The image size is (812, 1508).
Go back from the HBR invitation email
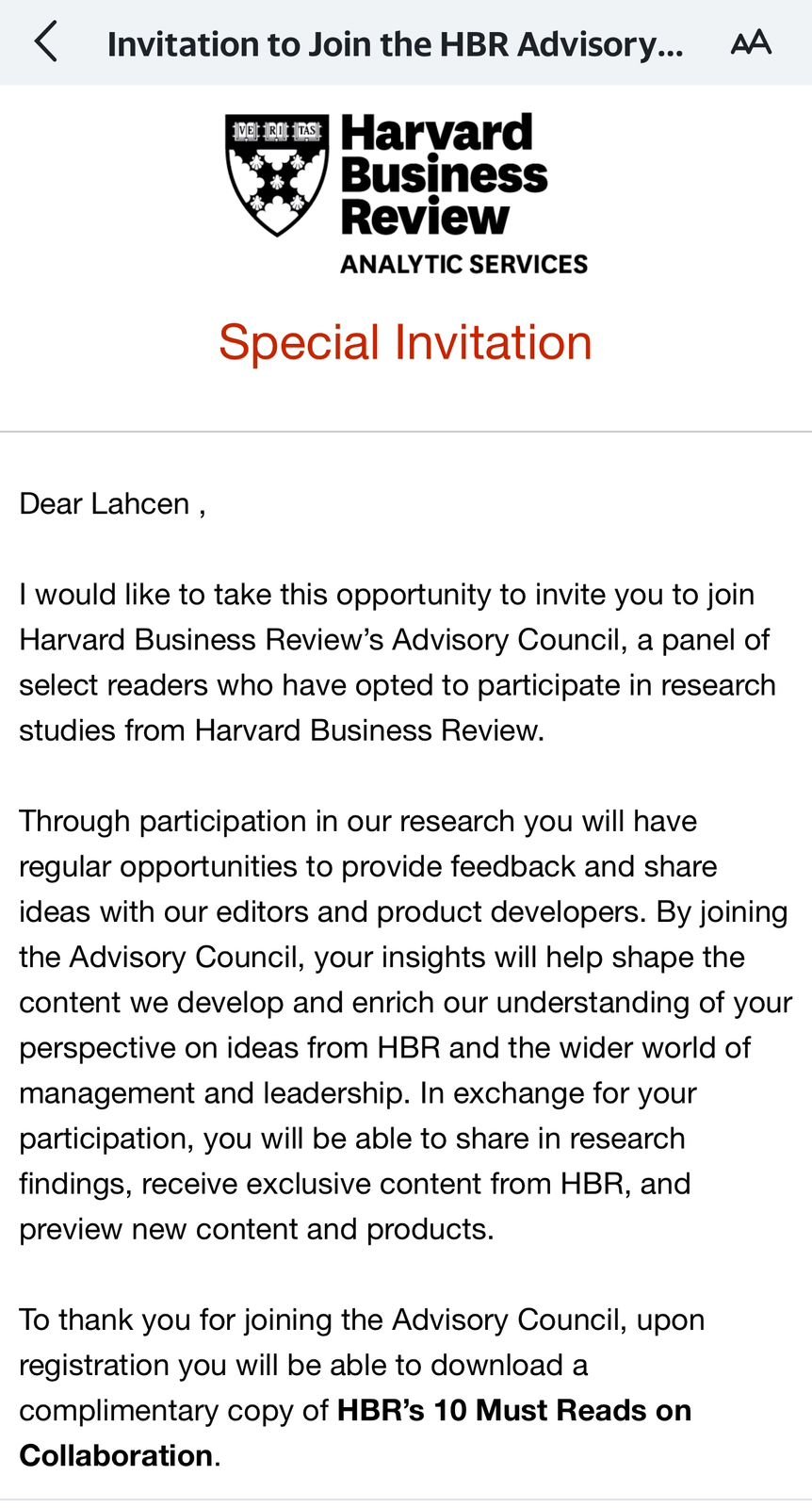click(45, 43)
